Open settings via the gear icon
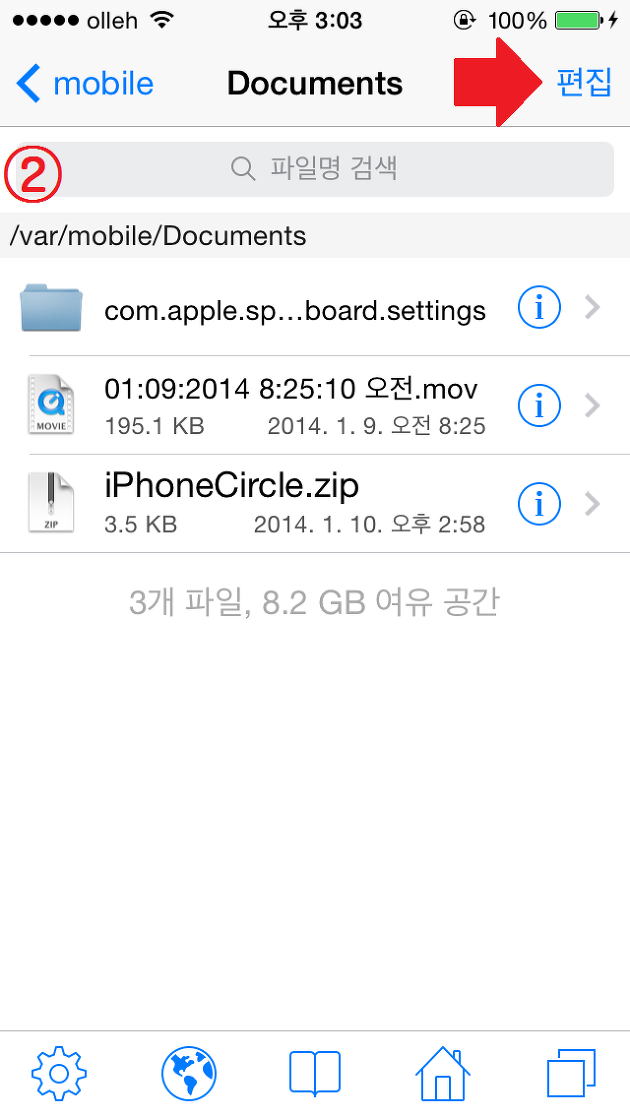Image resolution: width=630 pixels, height=1118 pixels. coord(59,1073)
